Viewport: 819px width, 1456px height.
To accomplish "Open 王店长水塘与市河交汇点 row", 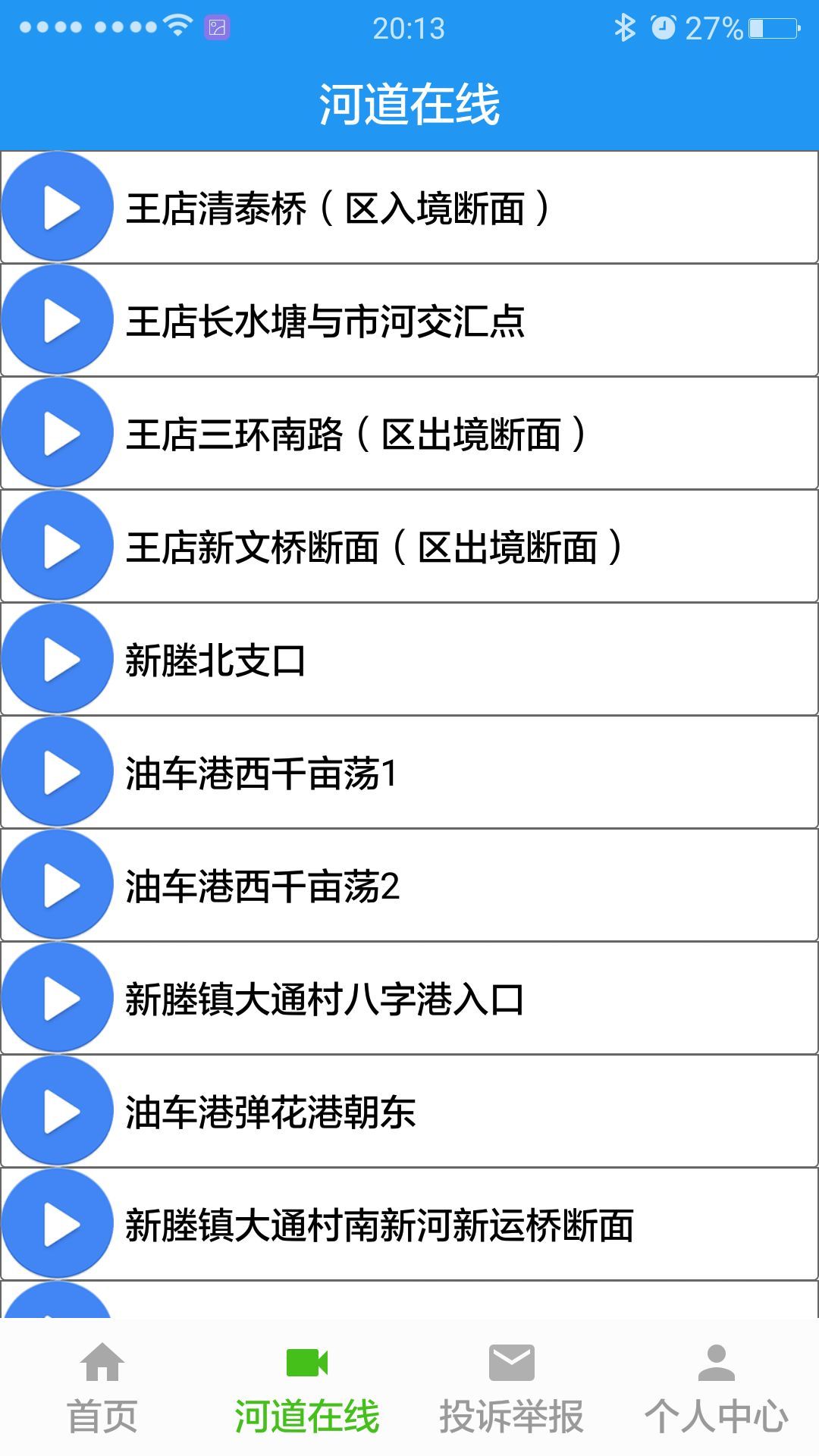I will tap(409, 321).
